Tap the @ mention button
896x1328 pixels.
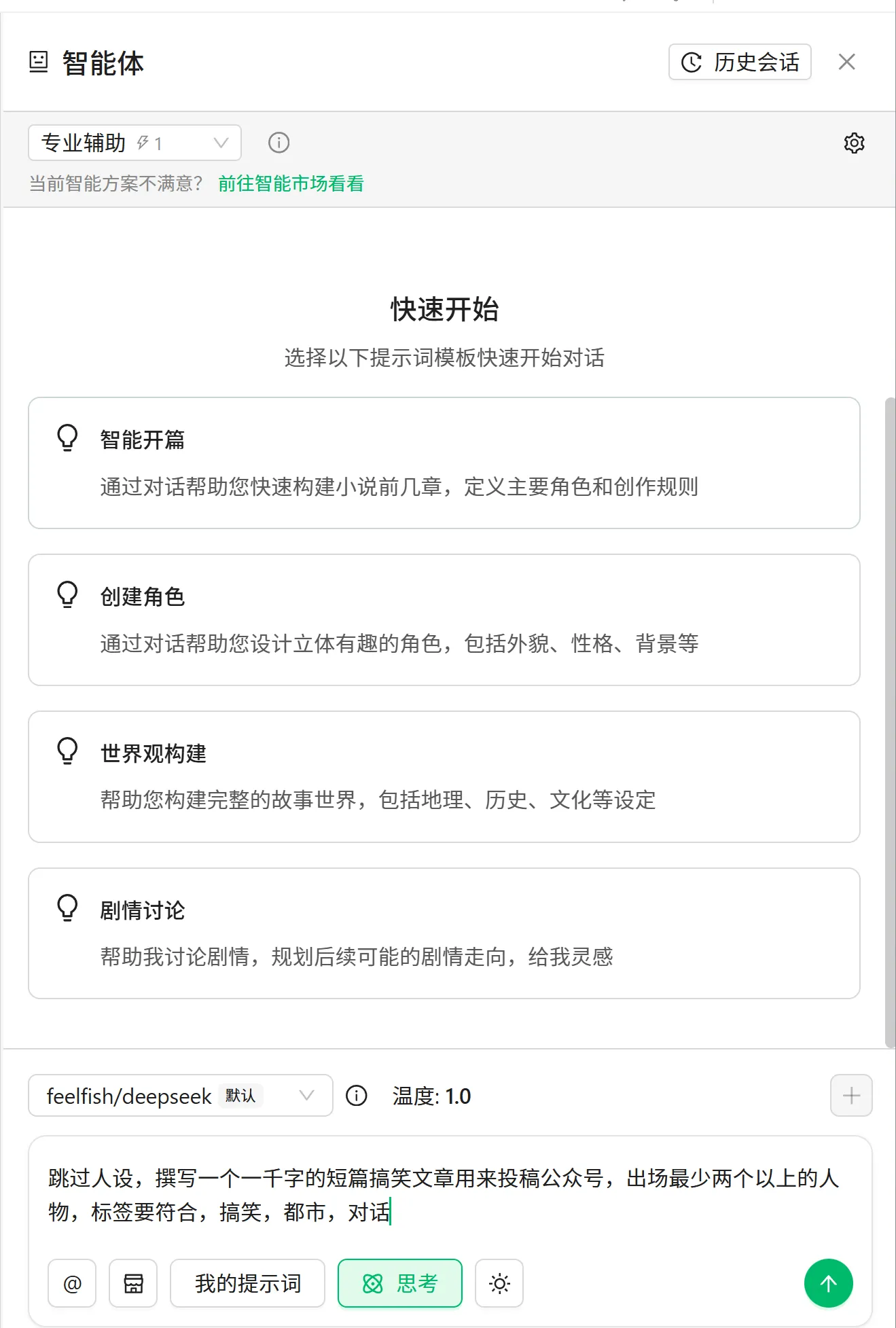72,1283
